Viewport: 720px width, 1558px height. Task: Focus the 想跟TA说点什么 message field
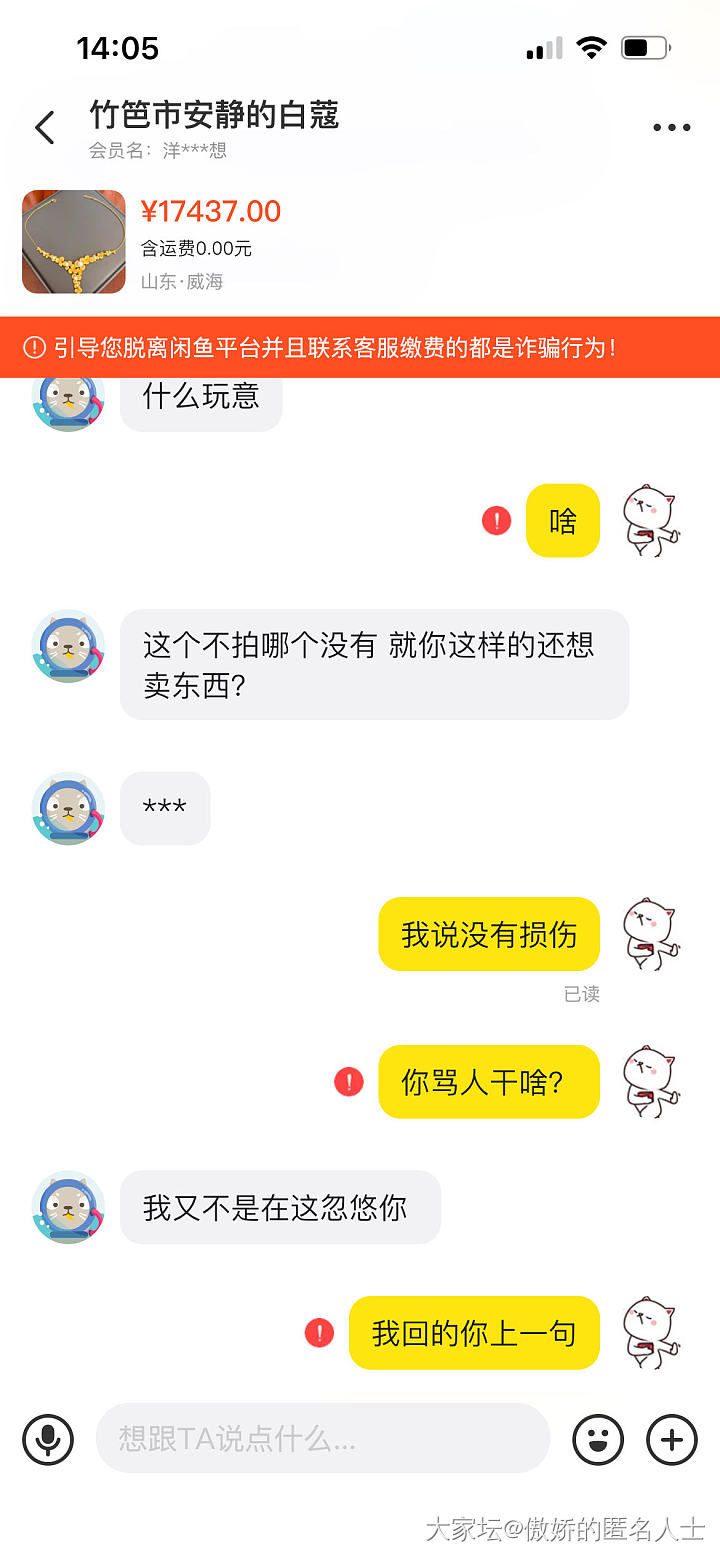pos(322,1439)
